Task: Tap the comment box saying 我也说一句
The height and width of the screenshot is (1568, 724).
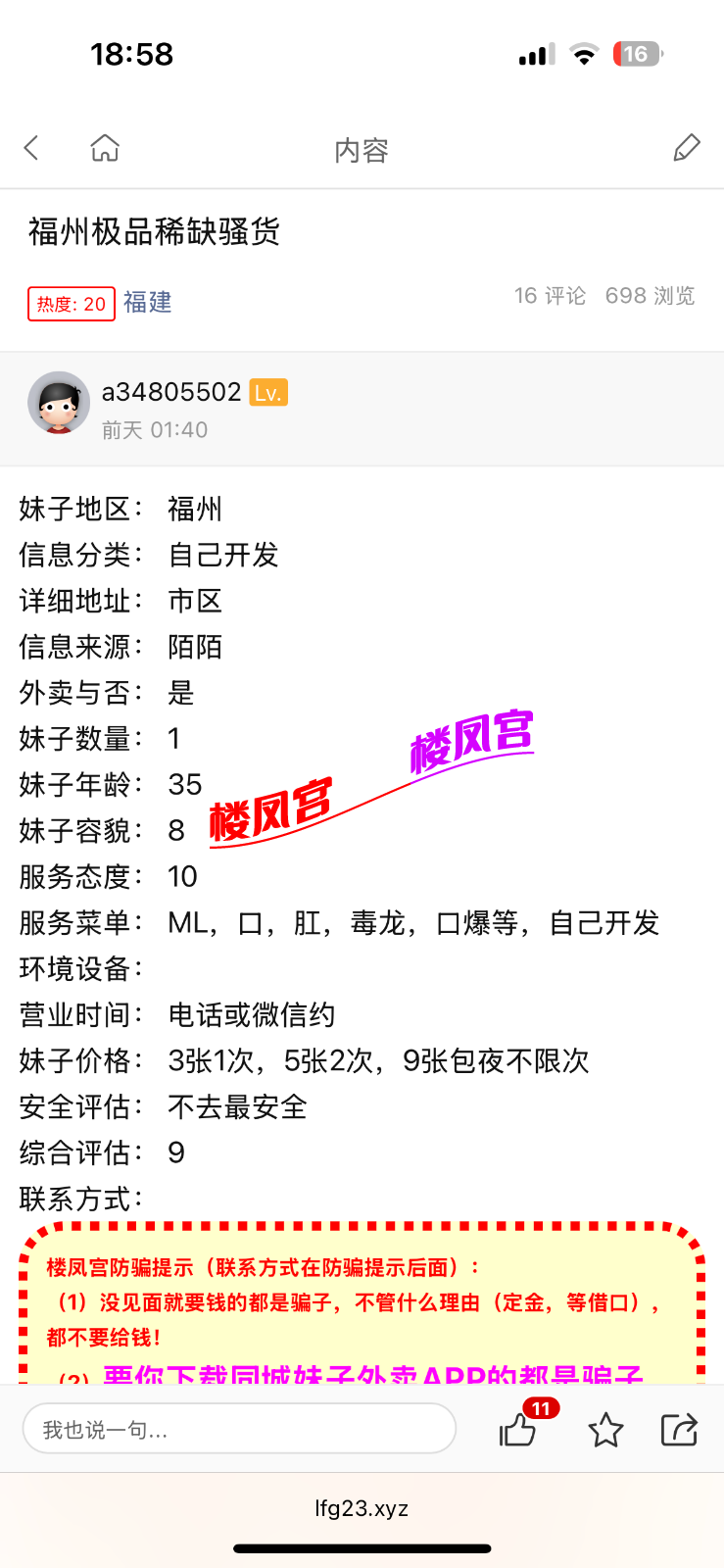Action: coord(239,1429)
